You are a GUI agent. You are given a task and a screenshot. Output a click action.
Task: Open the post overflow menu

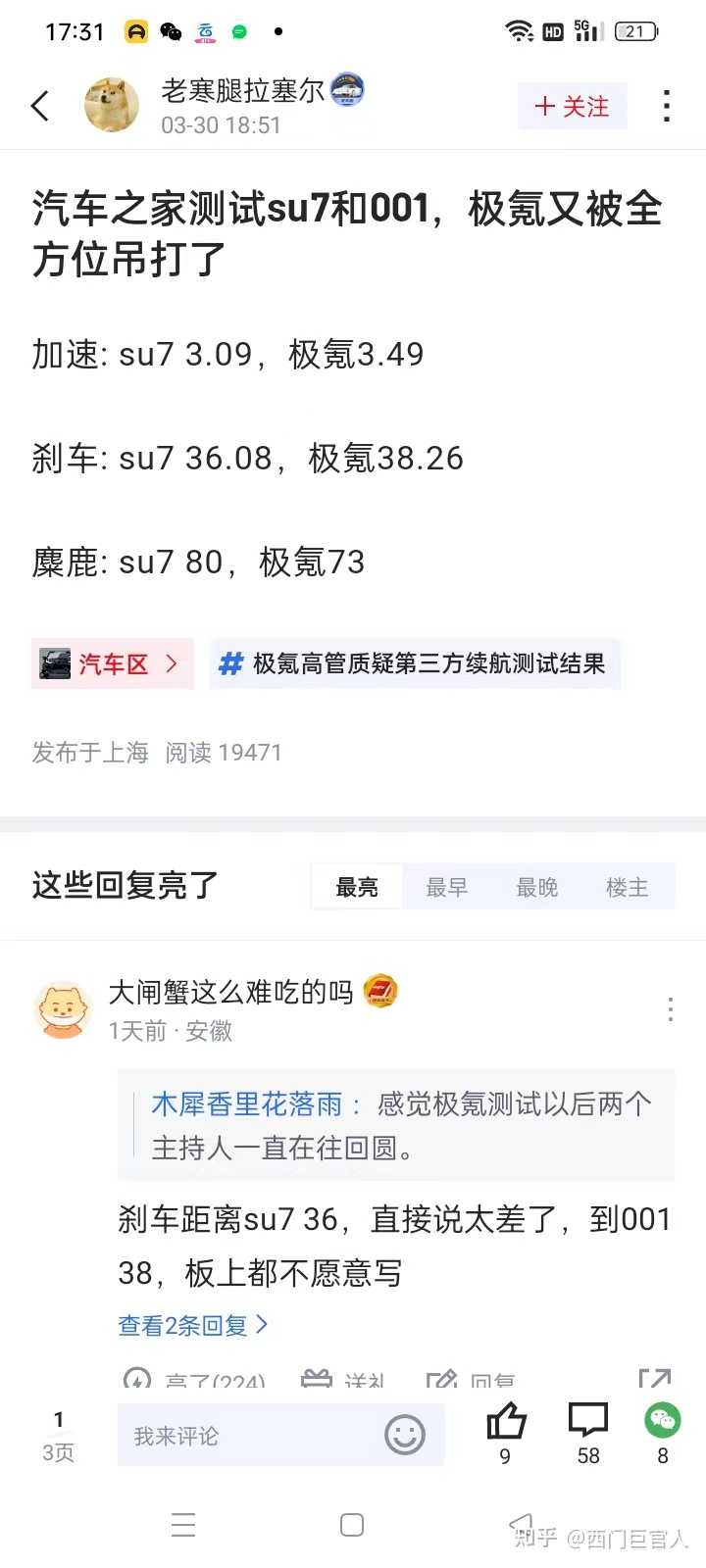tap(667, 106)
